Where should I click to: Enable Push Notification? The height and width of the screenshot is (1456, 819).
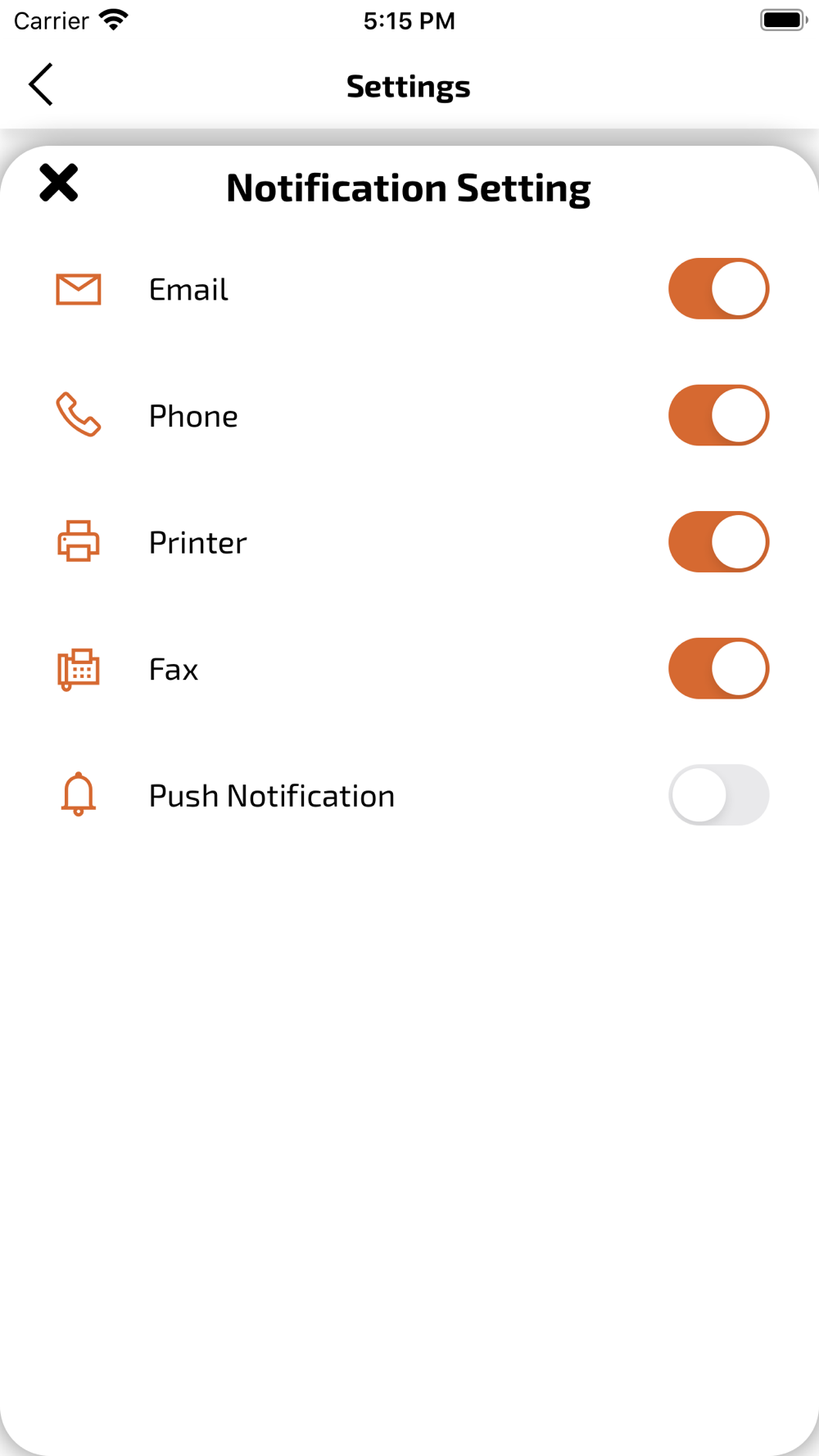(718, 795)
